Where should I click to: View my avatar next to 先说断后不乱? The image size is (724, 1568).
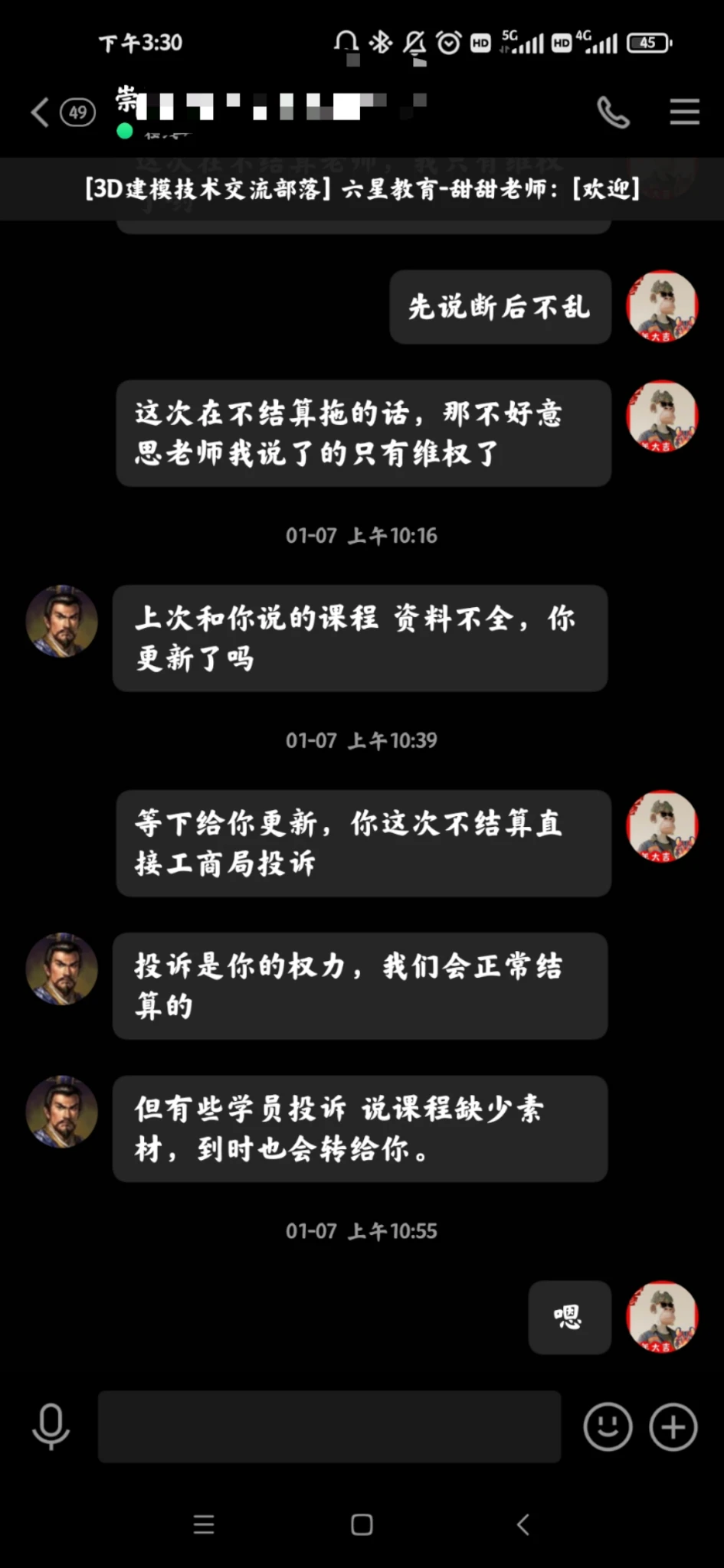click(x=662, y=306)
